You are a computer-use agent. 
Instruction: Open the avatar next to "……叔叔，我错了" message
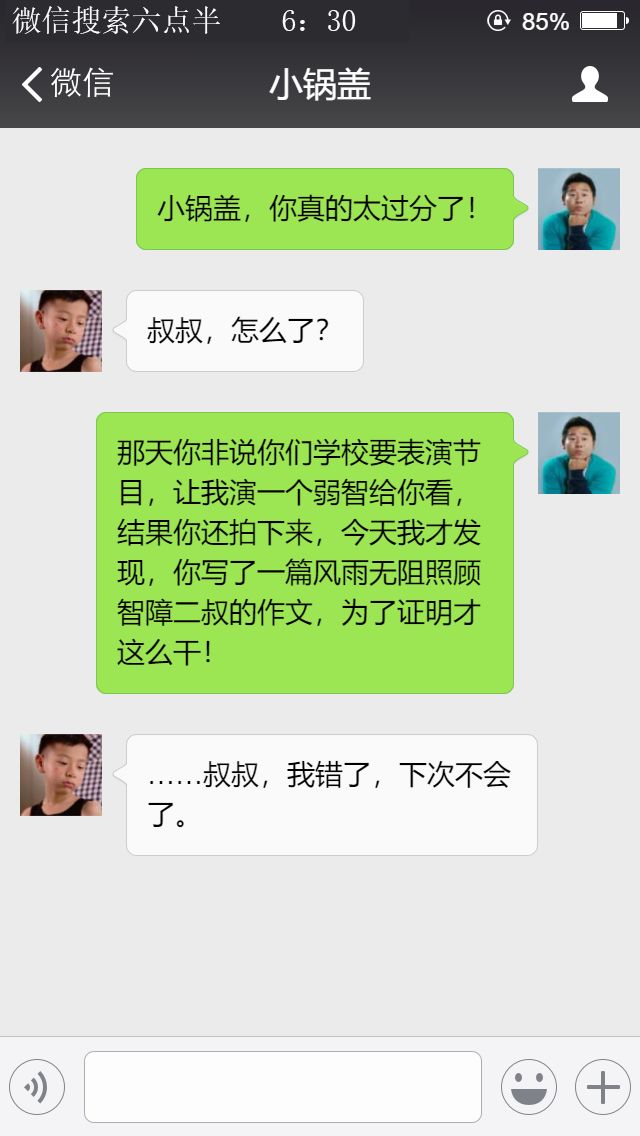61,775
